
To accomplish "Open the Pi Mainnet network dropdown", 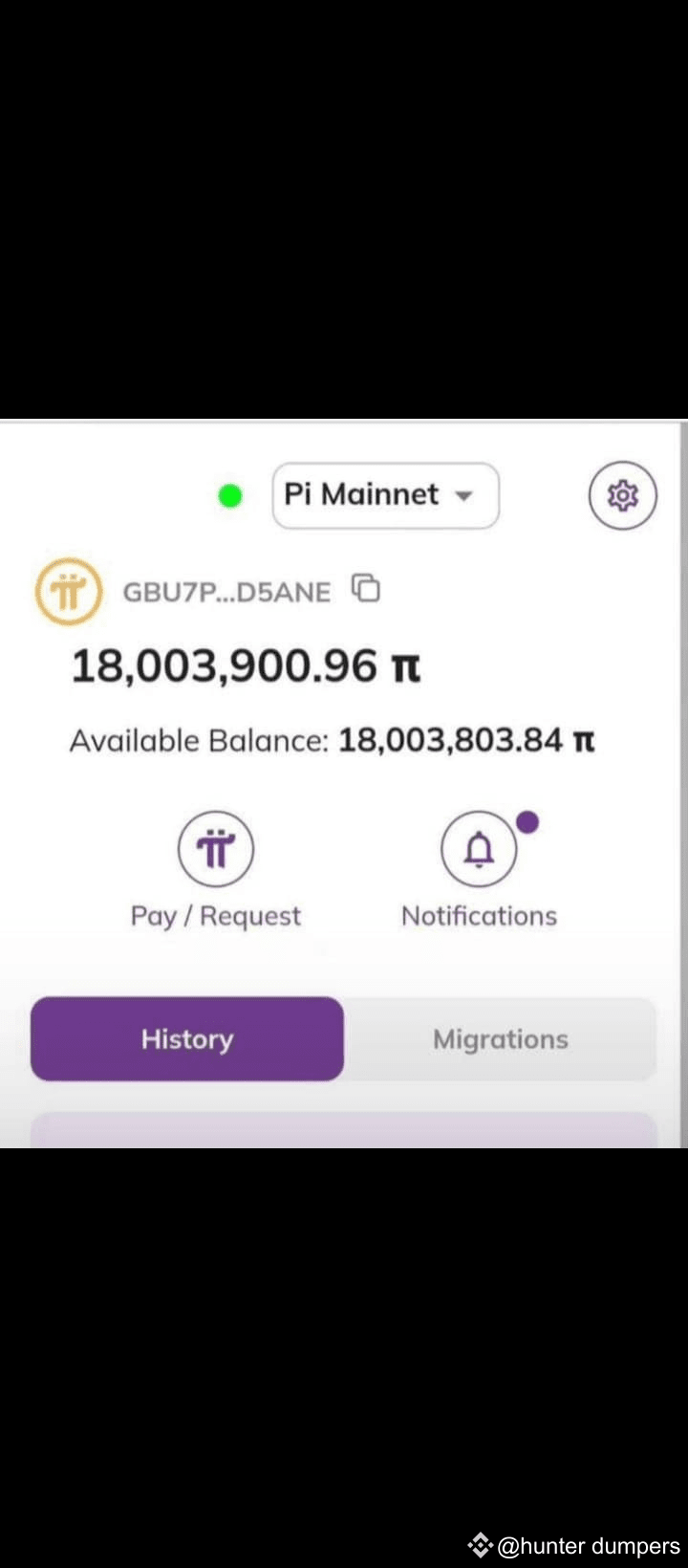I will (385, 495).
